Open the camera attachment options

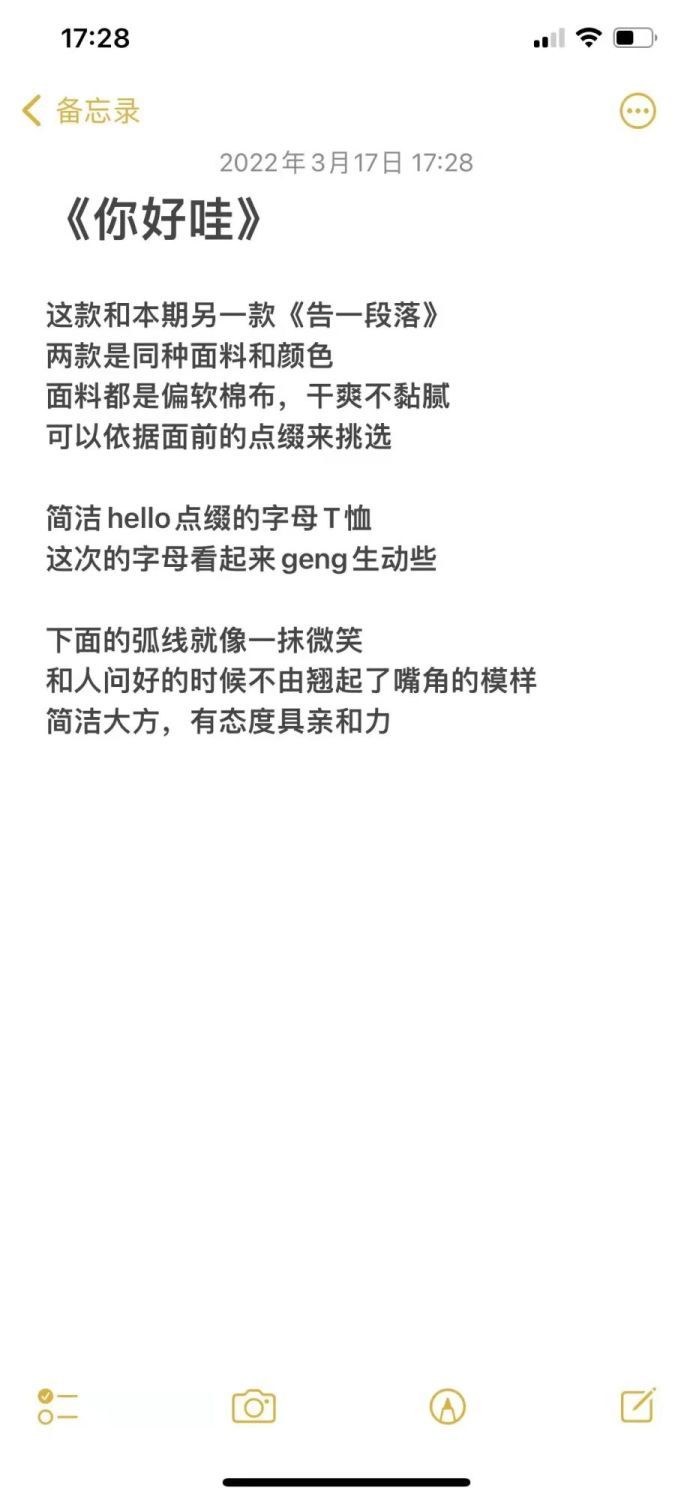tap(254, 1406)
